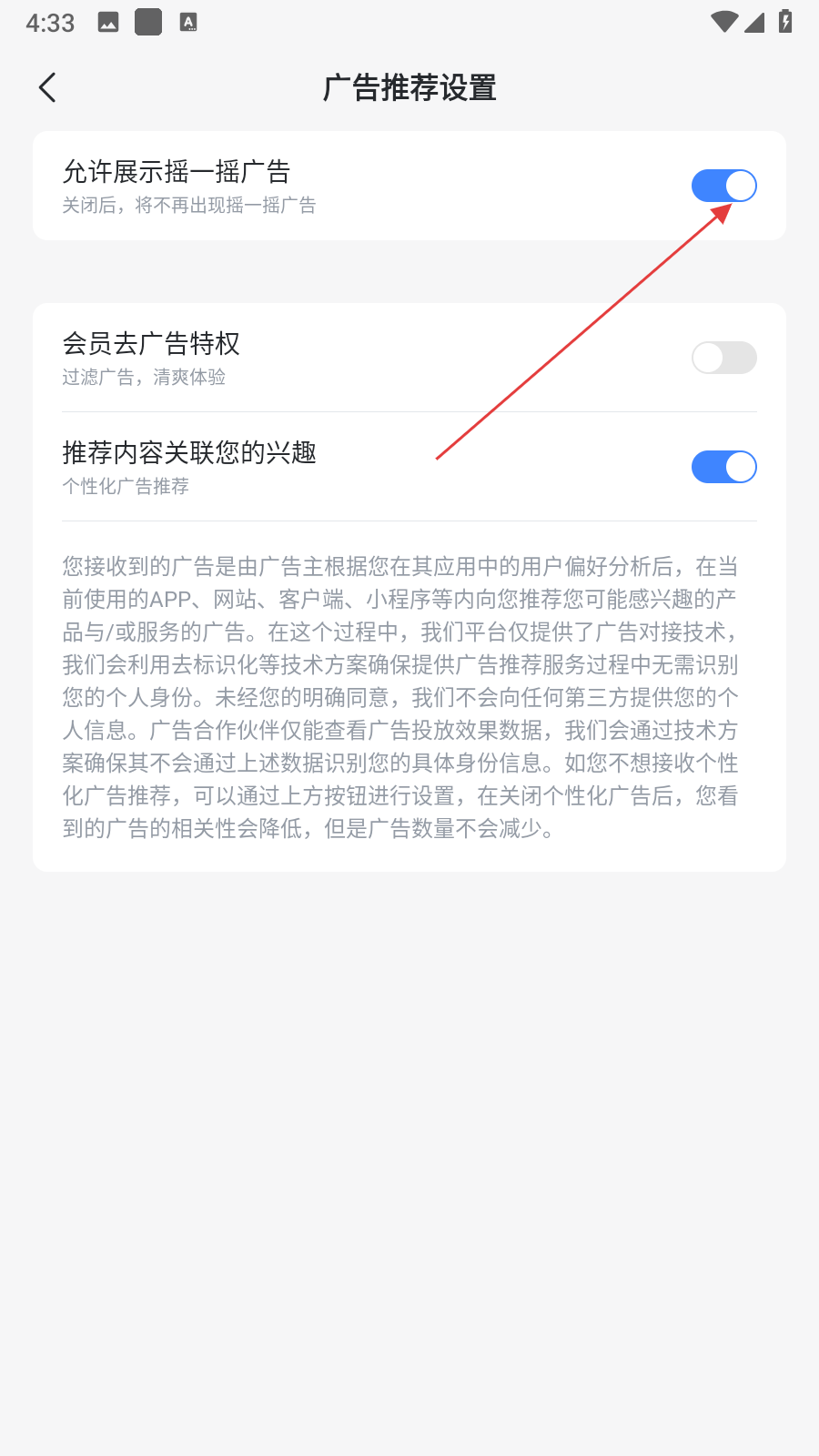The image size is (819, 1456).
Task: Go back from 广告推荐设置 page
Action: point(48,88)
